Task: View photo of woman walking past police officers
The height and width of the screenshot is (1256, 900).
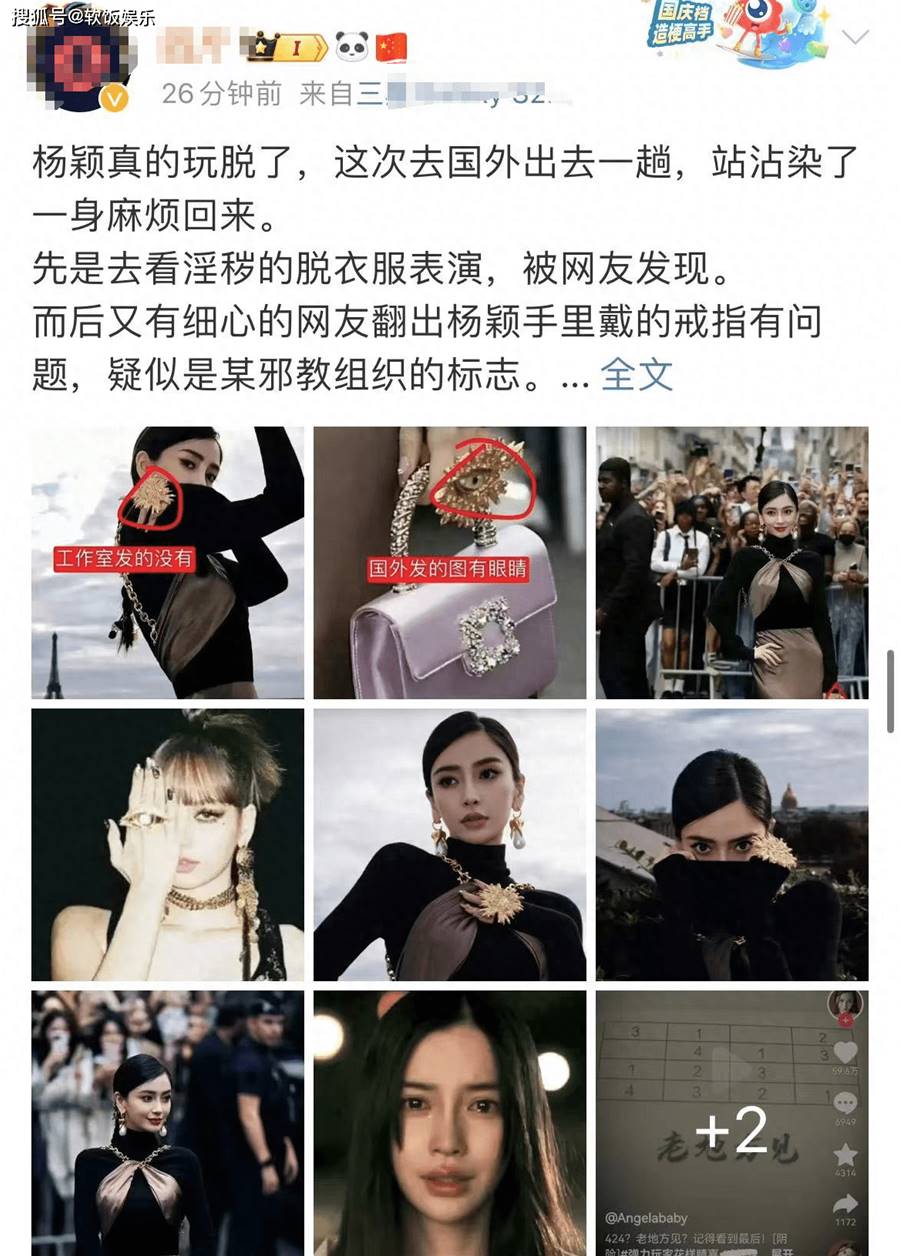Action: pos(167,1122)
